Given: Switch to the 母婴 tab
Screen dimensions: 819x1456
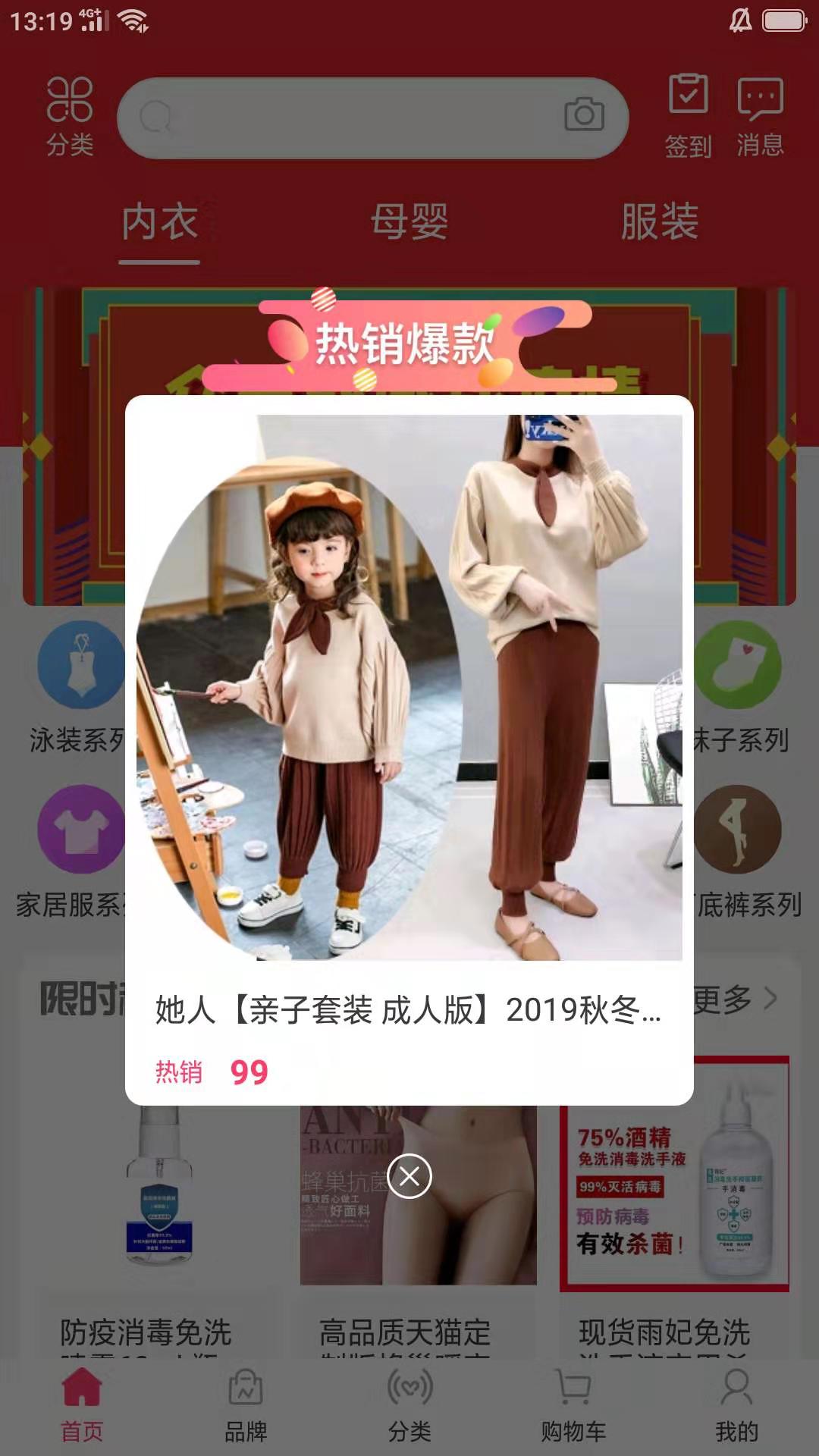Looking at the screenshot, I should [x=409, y=222].
